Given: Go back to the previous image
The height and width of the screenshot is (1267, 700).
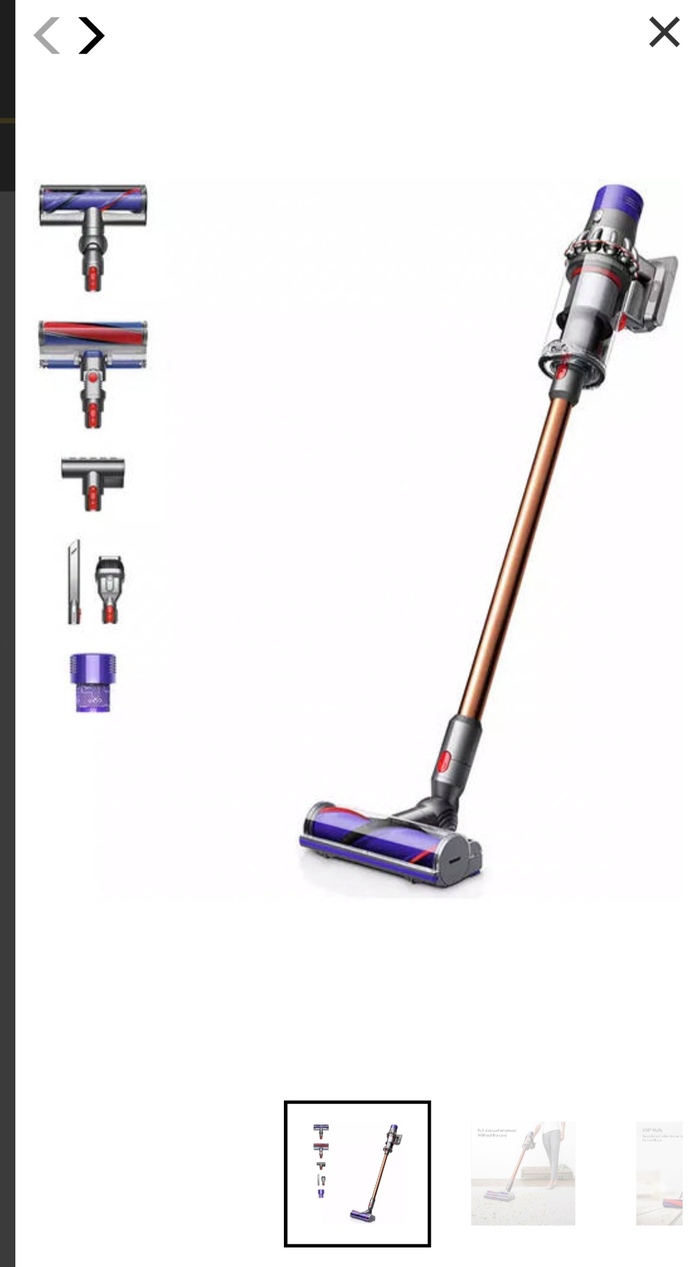Looking at the screenshot, I should [46, 36].
